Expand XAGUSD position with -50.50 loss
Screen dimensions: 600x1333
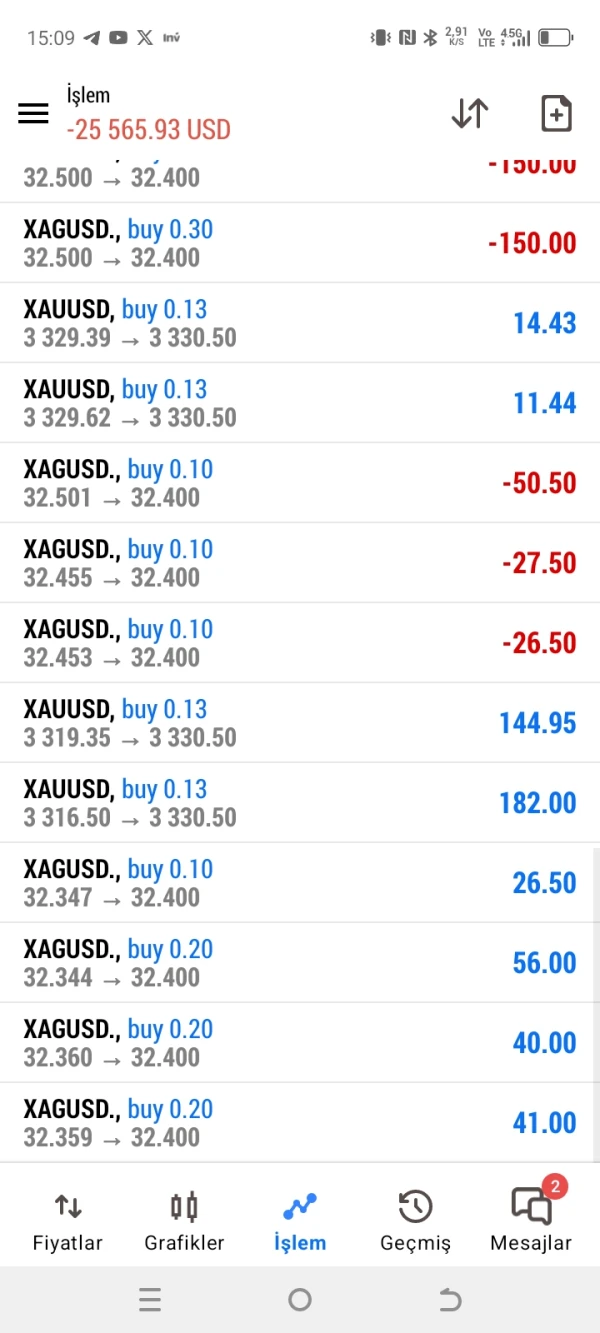[x=300, y=483]
